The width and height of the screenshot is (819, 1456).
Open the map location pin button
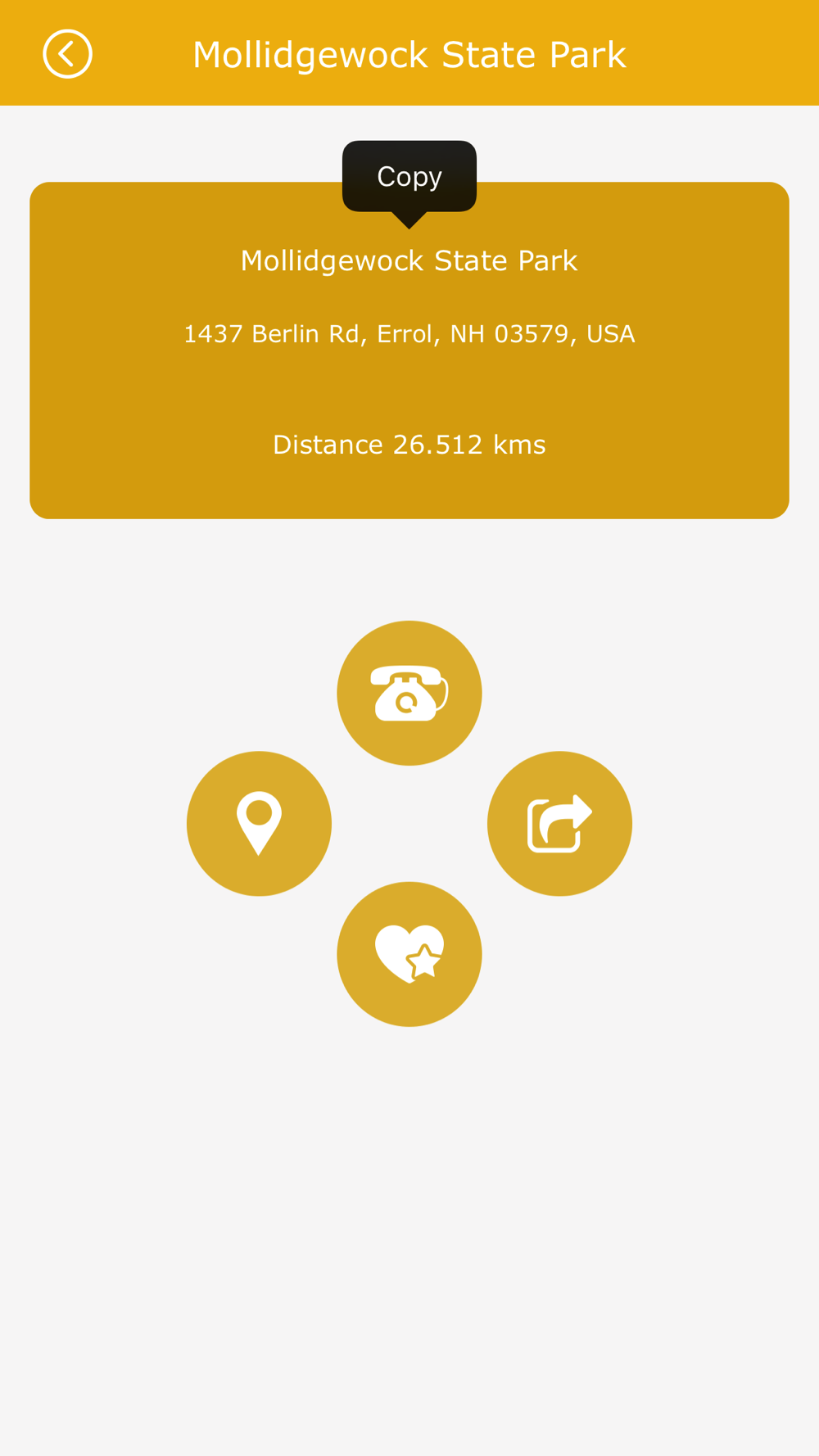(259, 823)
